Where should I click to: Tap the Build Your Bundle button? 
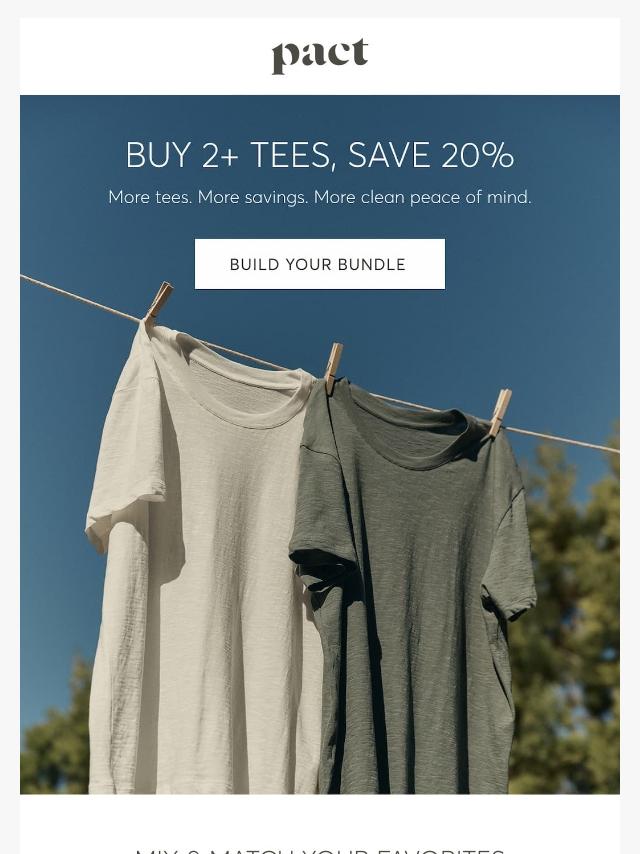click(x=319, y=264)
